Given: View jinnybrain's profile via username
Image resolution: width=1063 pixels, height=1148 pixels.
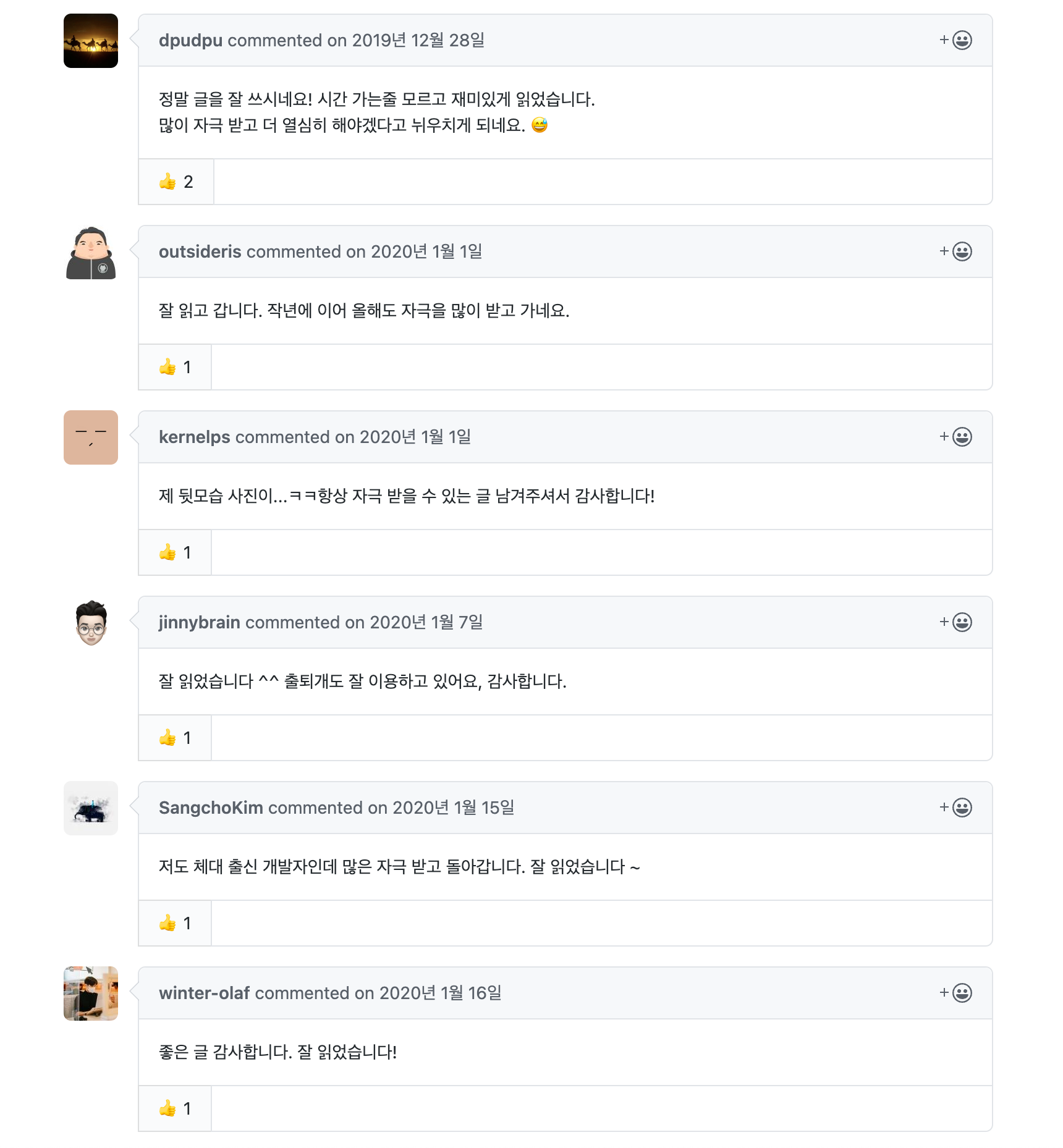Looking at the screenshot, I should pos(199,622).
